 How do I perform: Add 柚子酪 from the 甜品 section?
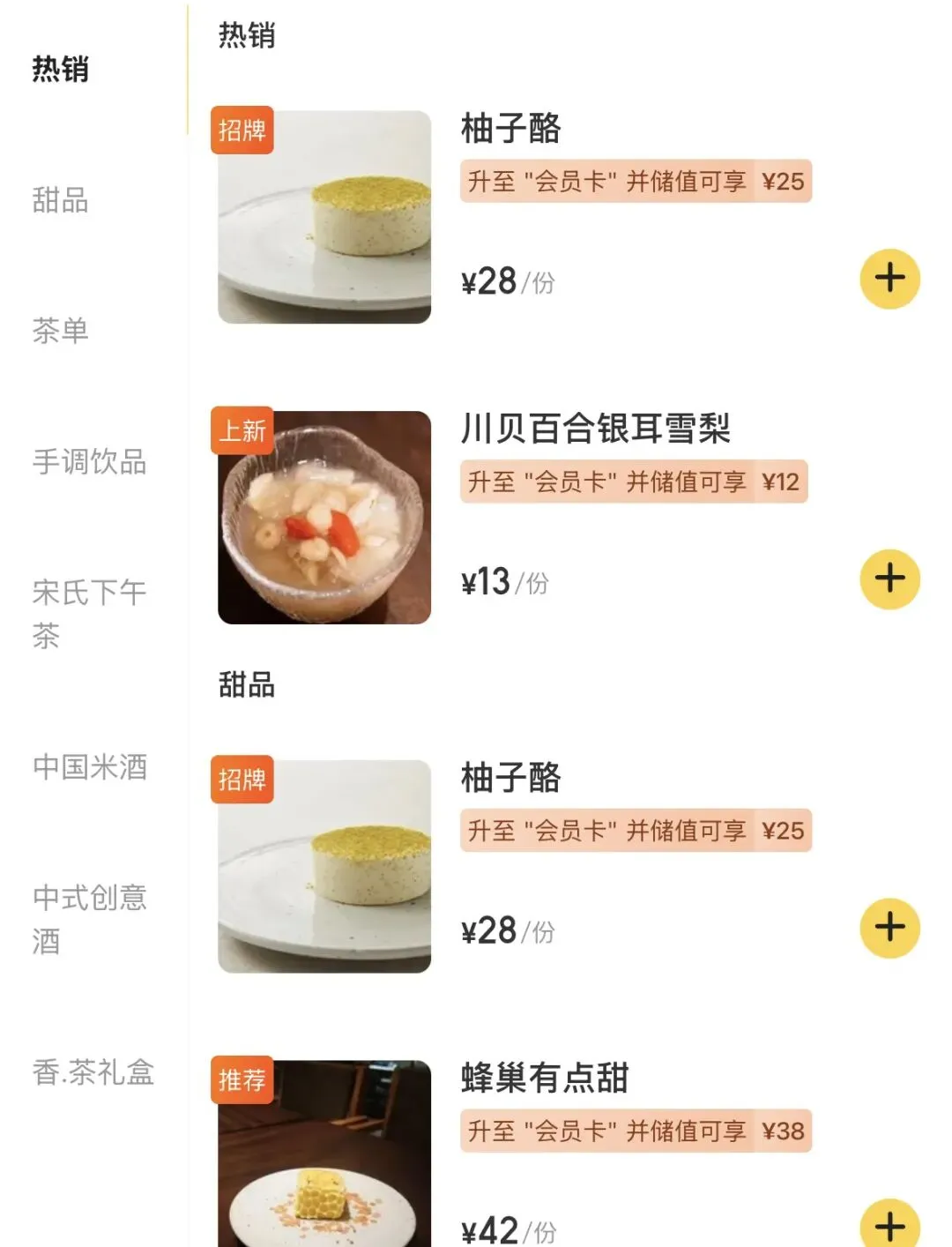[x=889, y=928]
